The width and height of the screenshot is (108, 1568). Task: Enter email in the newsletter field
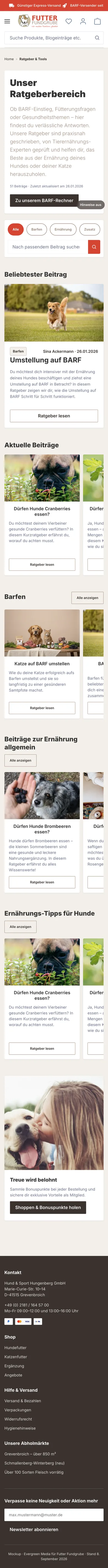[x=54, y=1514]
